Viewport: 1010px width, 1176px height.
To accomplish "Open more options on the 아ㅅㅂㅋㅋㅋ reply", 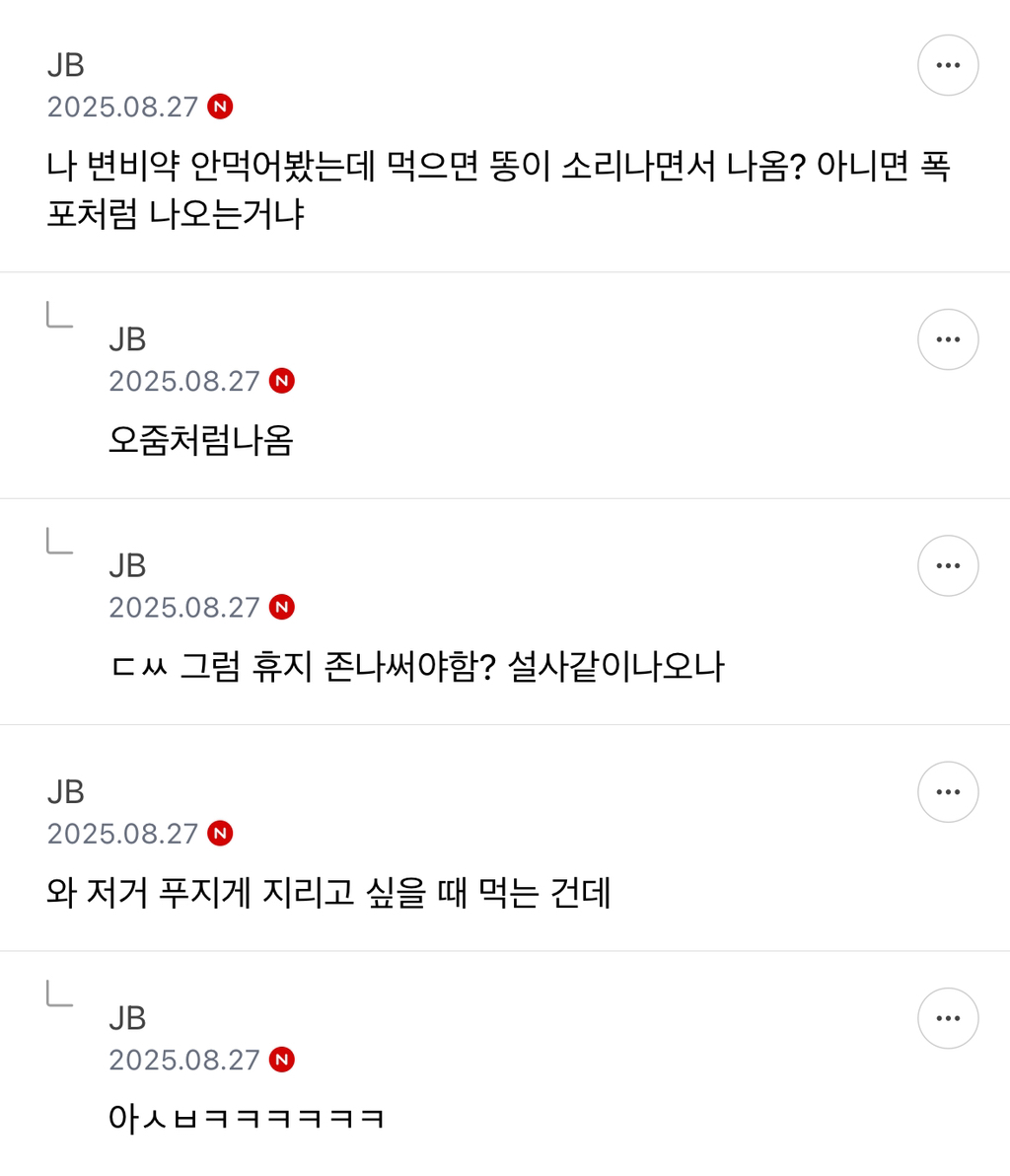I will pyautogui.click(x=948, y=1018).
